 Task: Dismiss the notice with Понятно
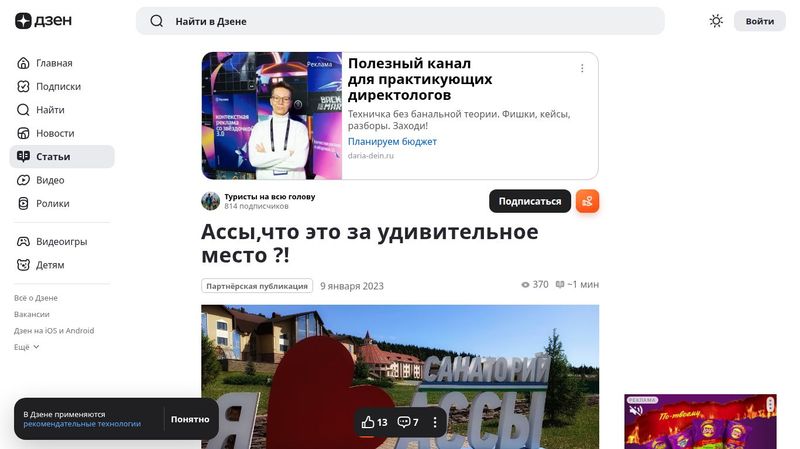point(190,419)
